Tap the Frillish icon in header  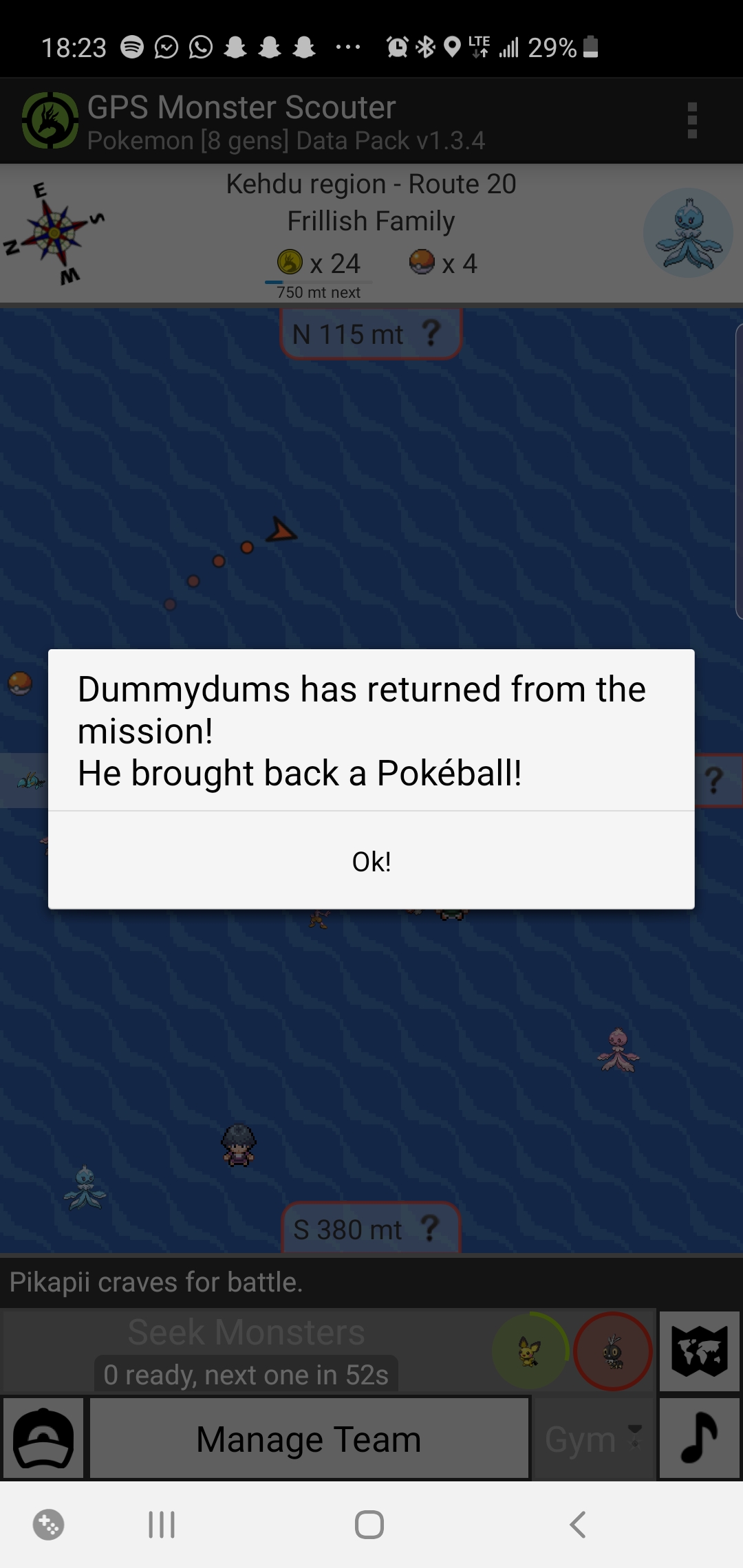(688, 232)
